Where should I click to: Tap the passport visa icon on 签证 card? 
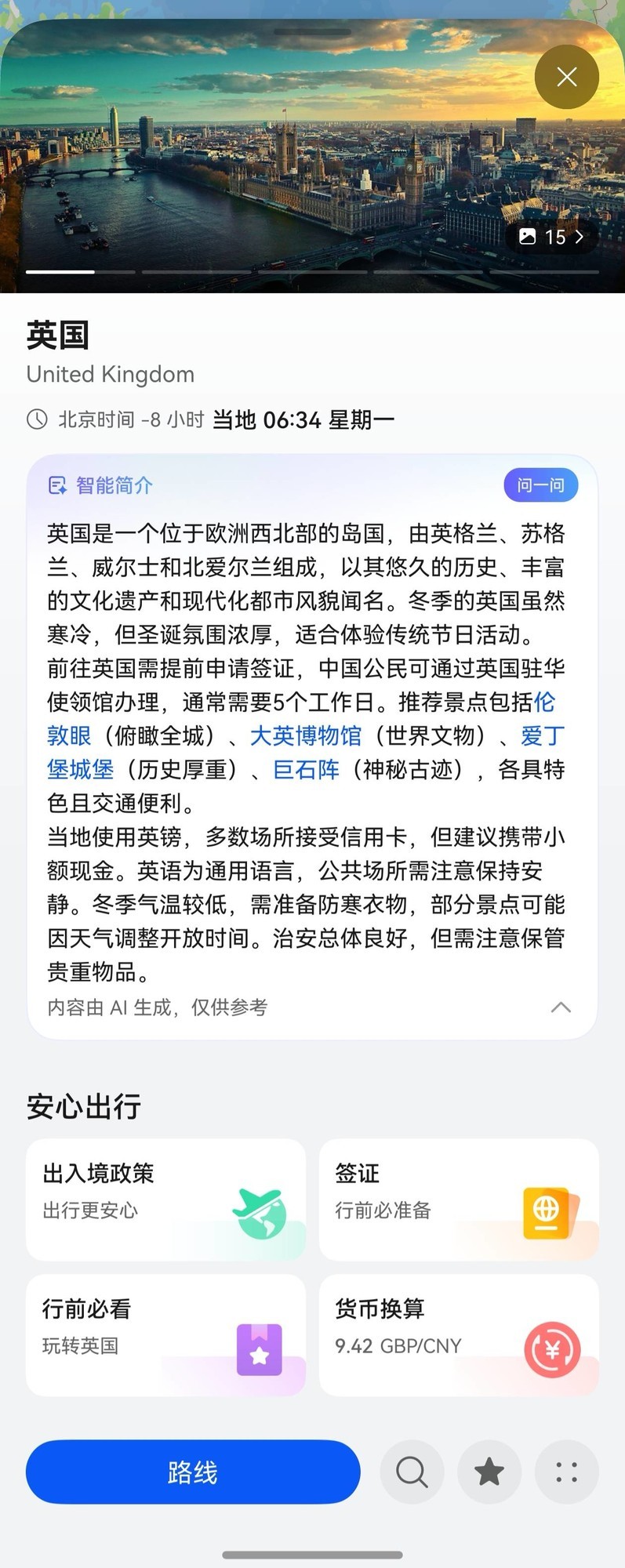[550, 1214]
